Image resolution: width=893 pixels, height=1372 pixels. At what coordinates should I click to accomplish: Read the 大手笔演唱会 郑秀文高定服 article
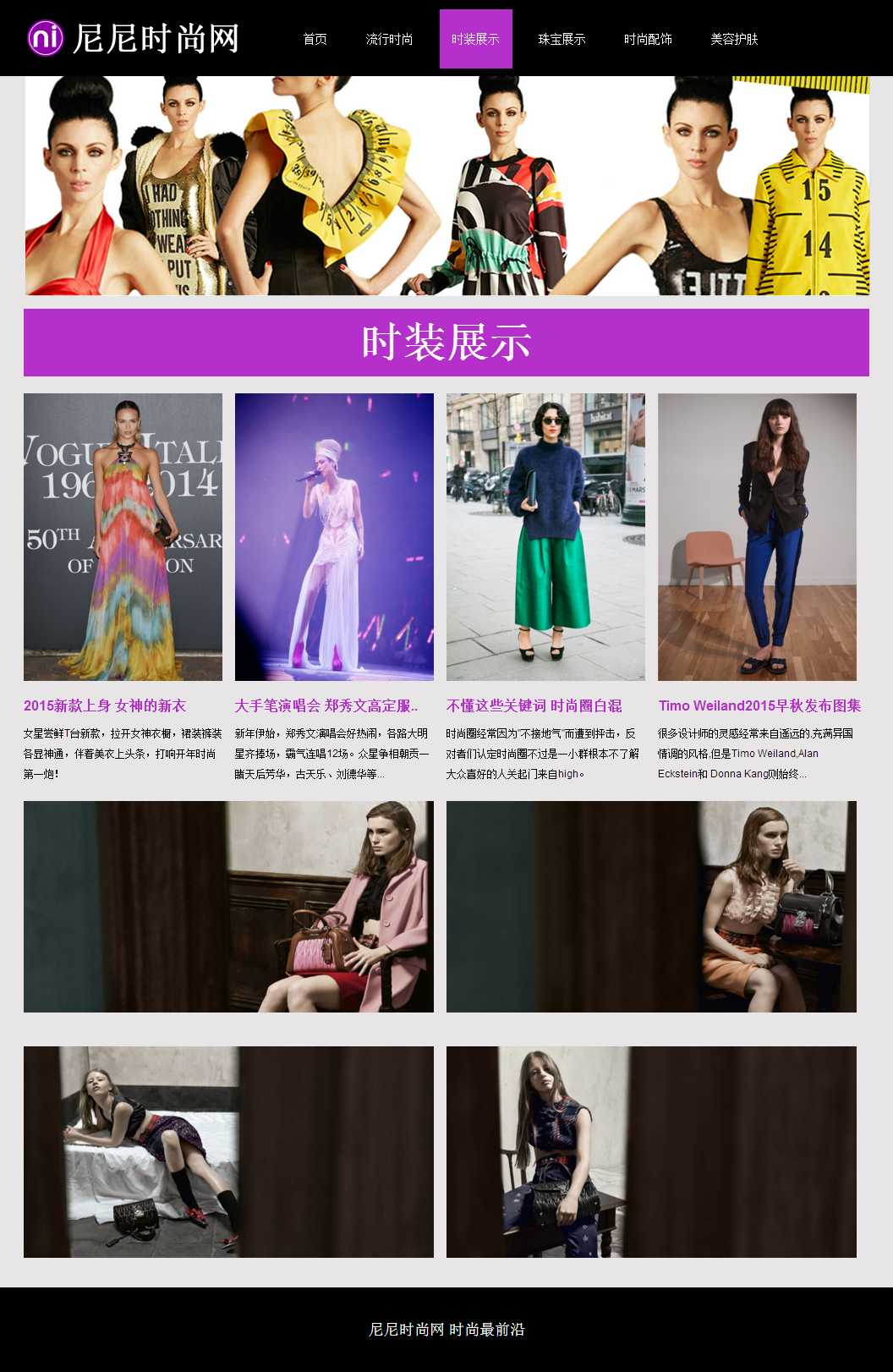326,705
